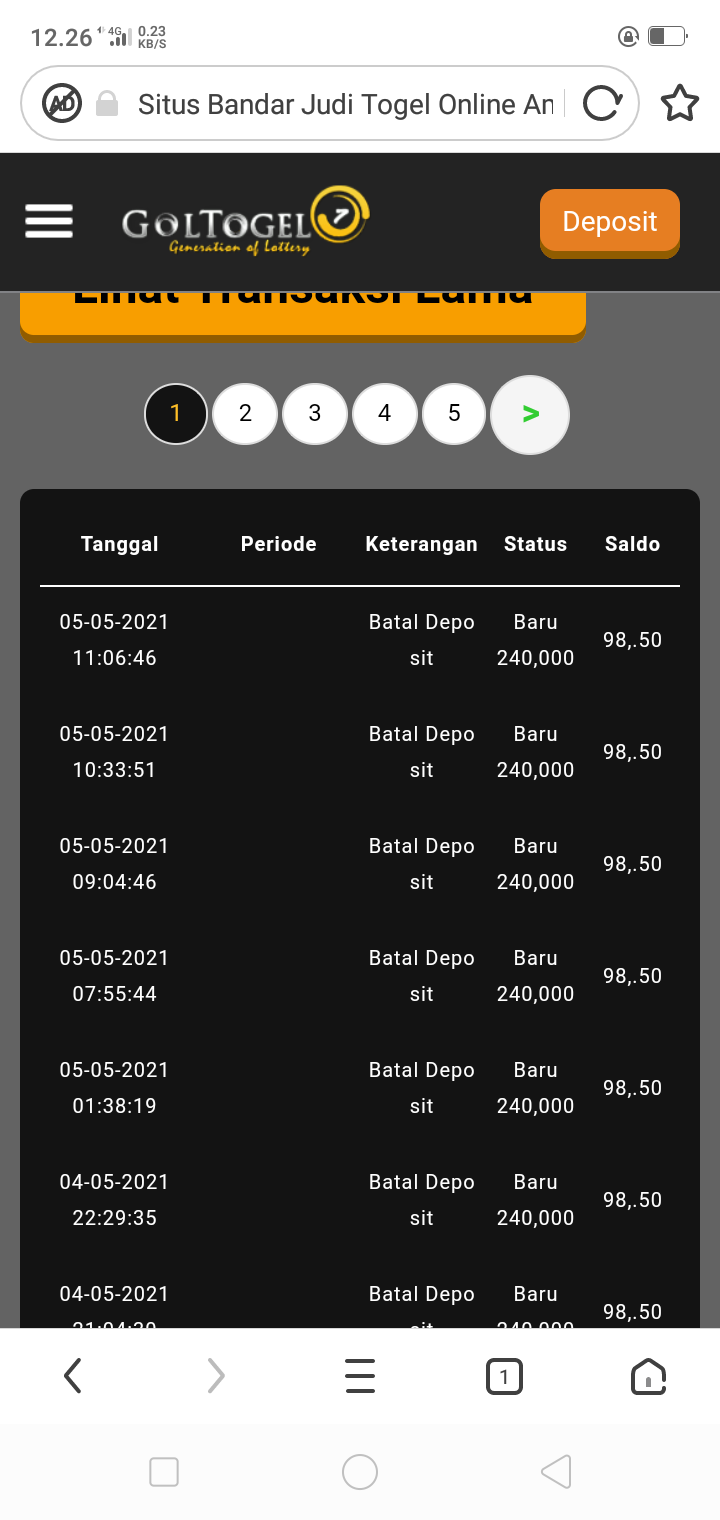Go back with the browser back arrow
This screenshot has width=720, height=1520.
pos(72,1377)
